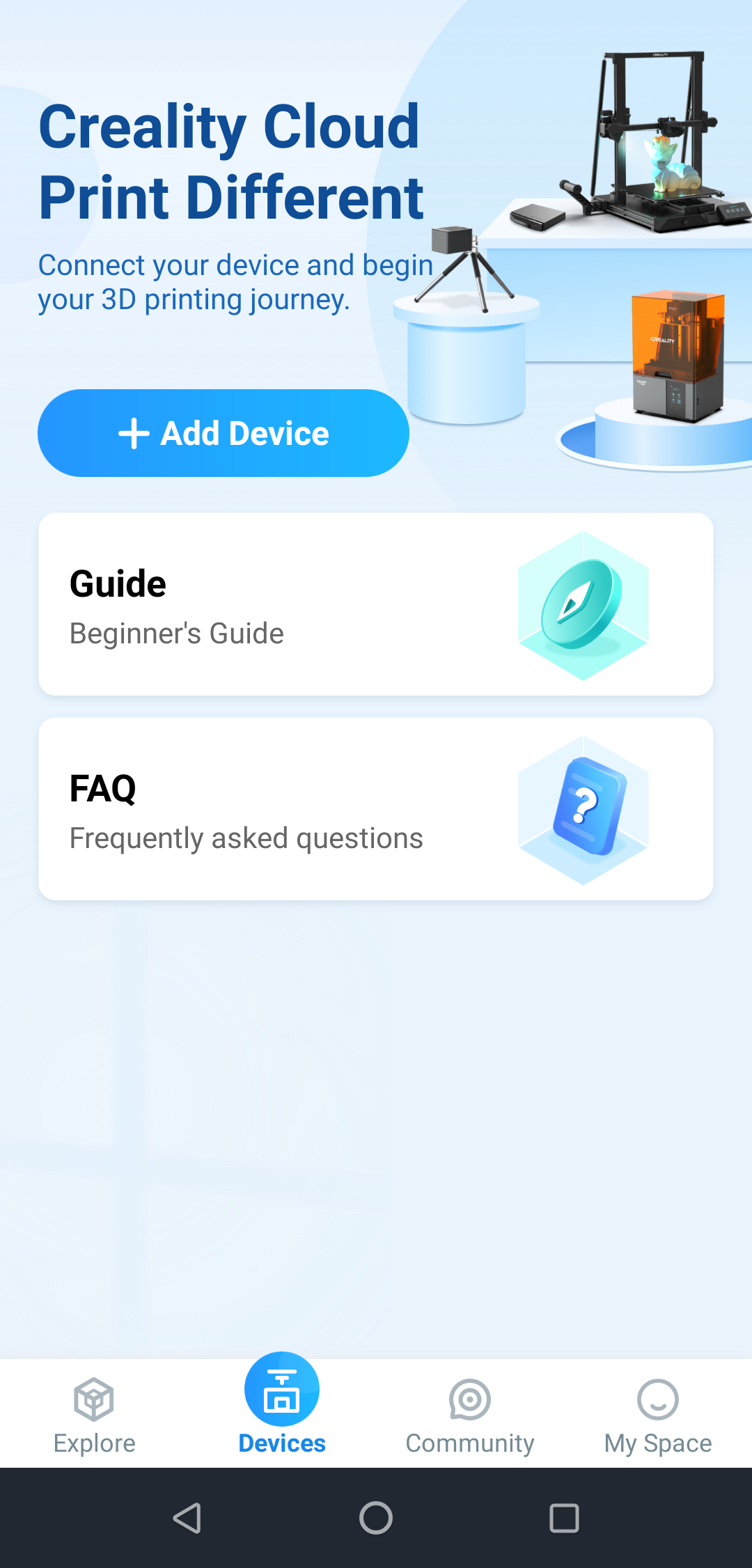Tap the Add Device button
Screen dimensions: 752x1568
click(x=223, y=433)
